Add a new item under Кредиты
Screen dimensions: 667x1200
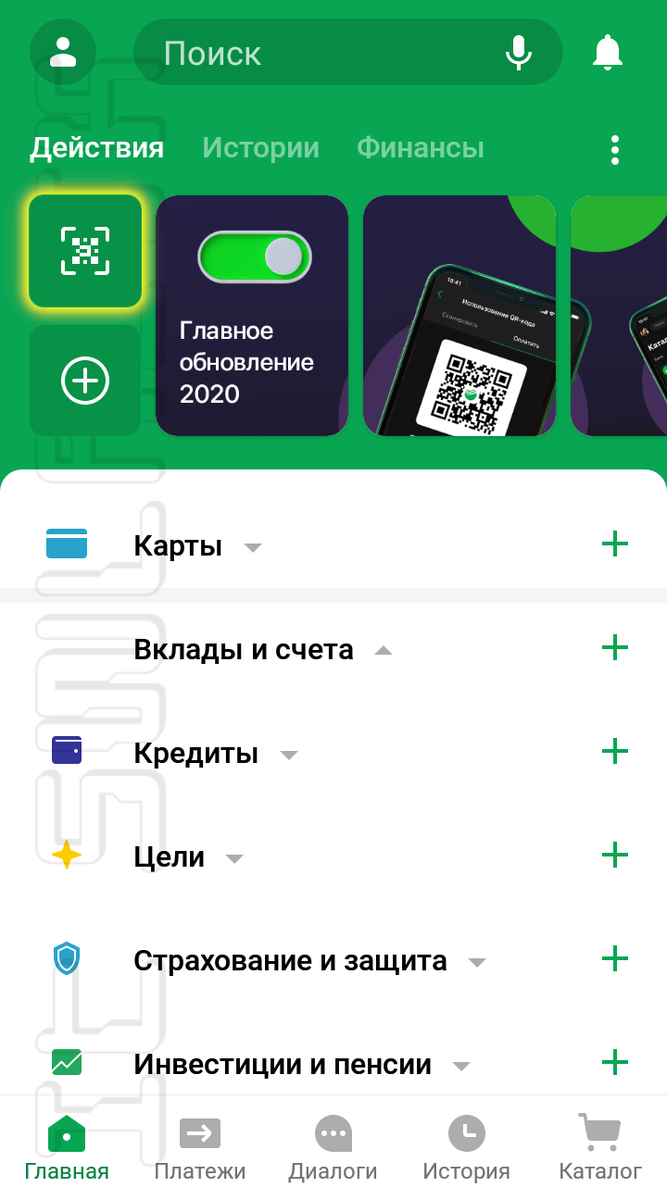coord(614,751)
